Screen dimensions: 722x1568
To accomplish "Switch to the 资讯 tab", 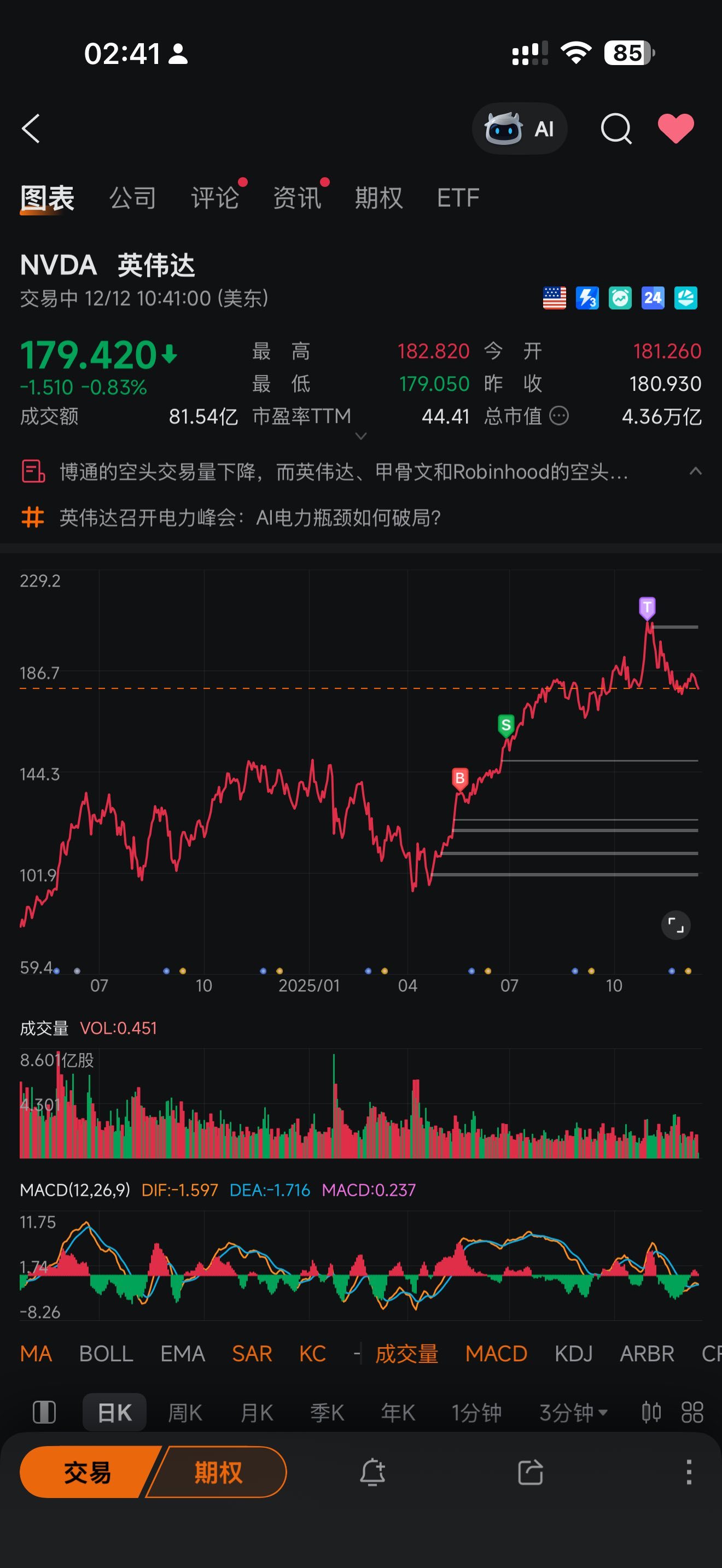I will [x=297, y=198].
